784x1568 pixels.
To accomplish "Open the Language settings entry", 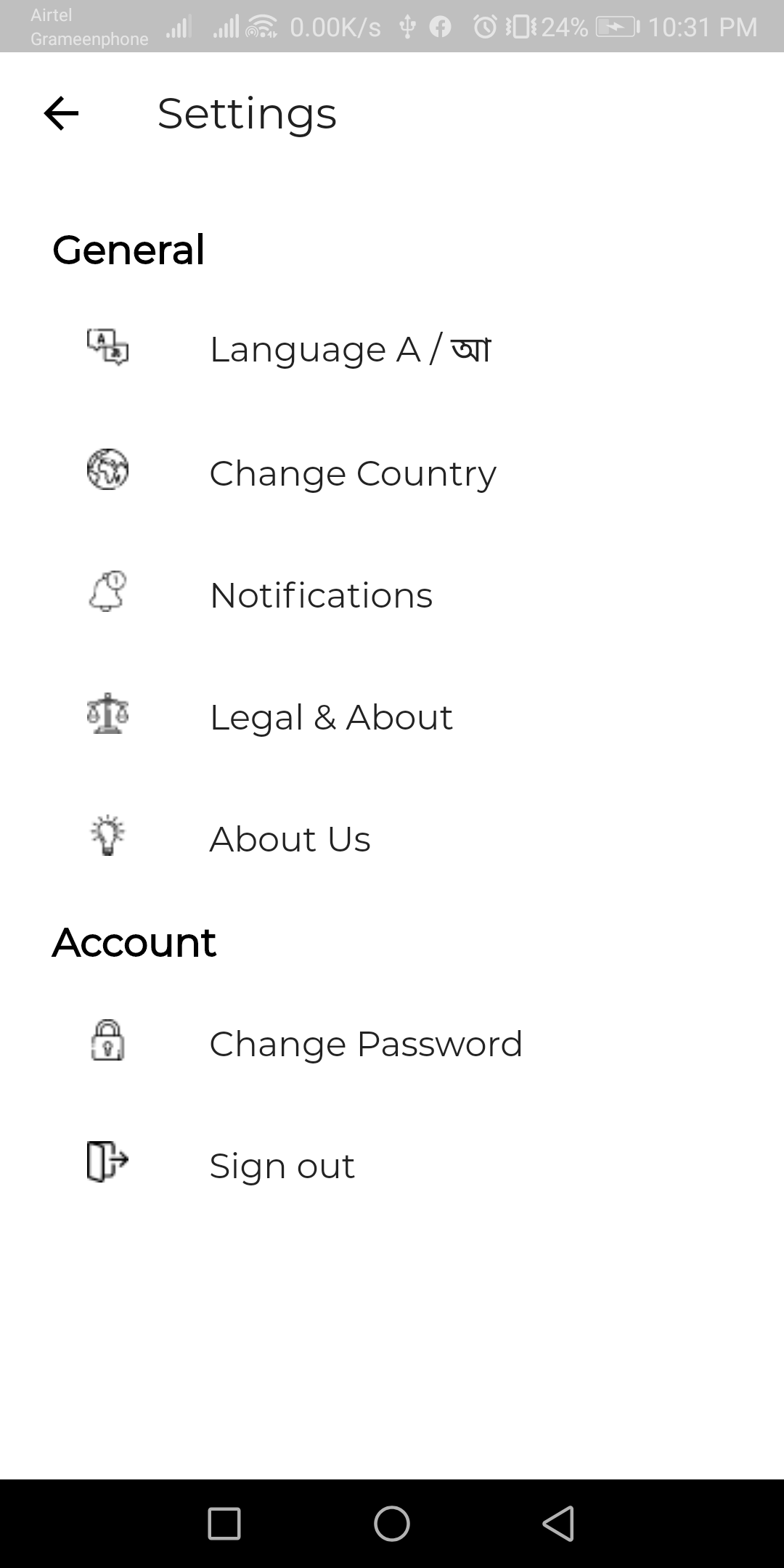I will pyautogui.click(x=351, y=349).
